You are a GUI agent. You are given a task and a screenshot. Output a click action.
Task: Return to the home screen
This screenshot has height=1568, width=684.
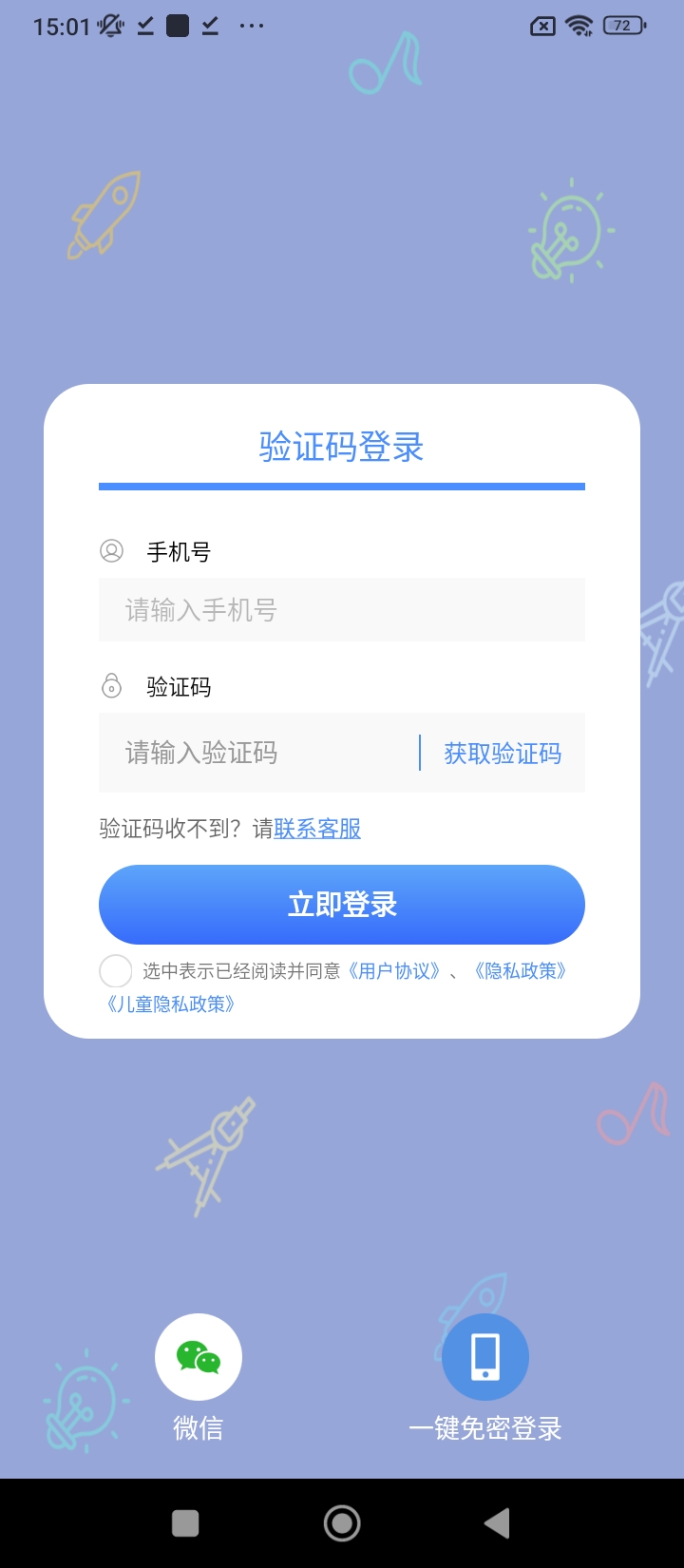[x=342, y=1523]
